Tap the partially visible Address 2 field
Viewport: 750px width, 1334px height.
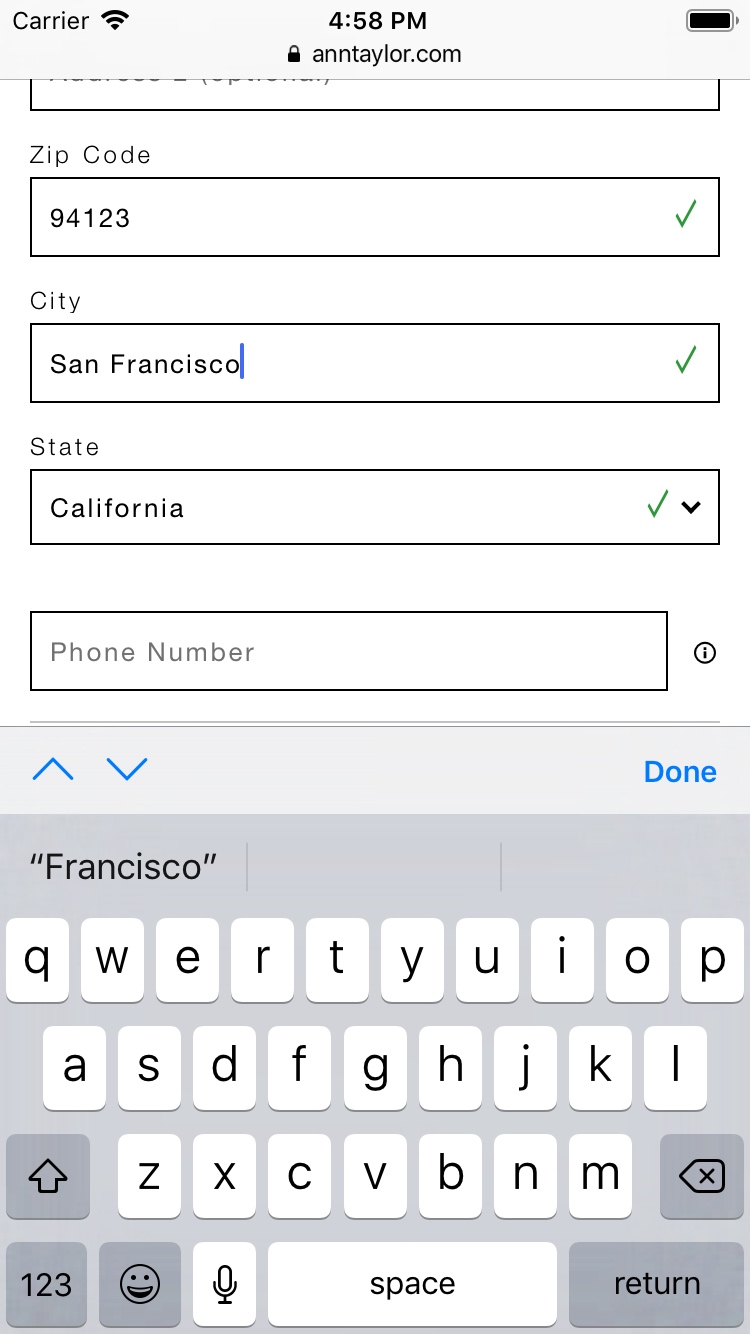[x=375, y=93]
